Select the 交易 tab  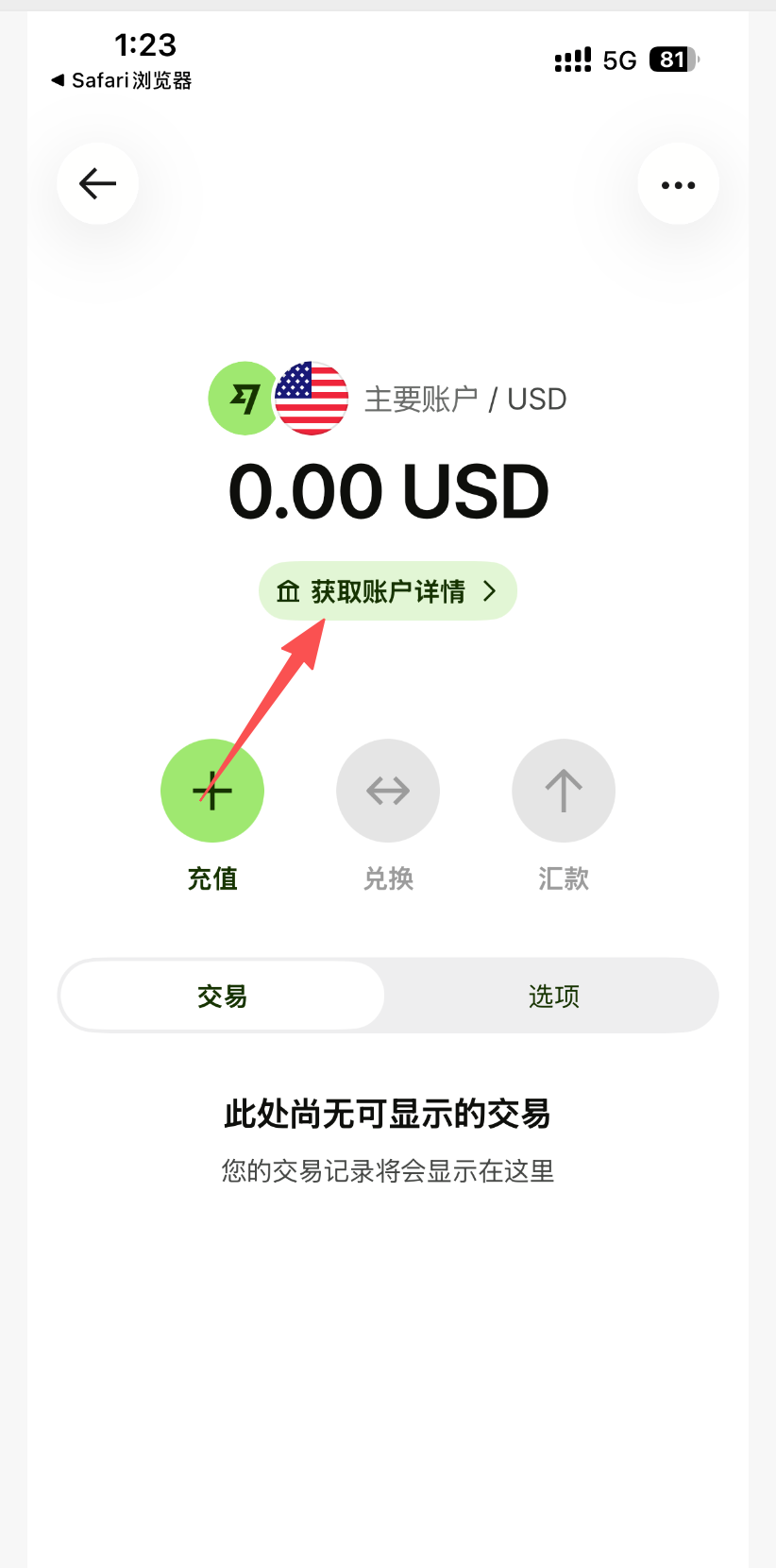click(x=222, y=995)
